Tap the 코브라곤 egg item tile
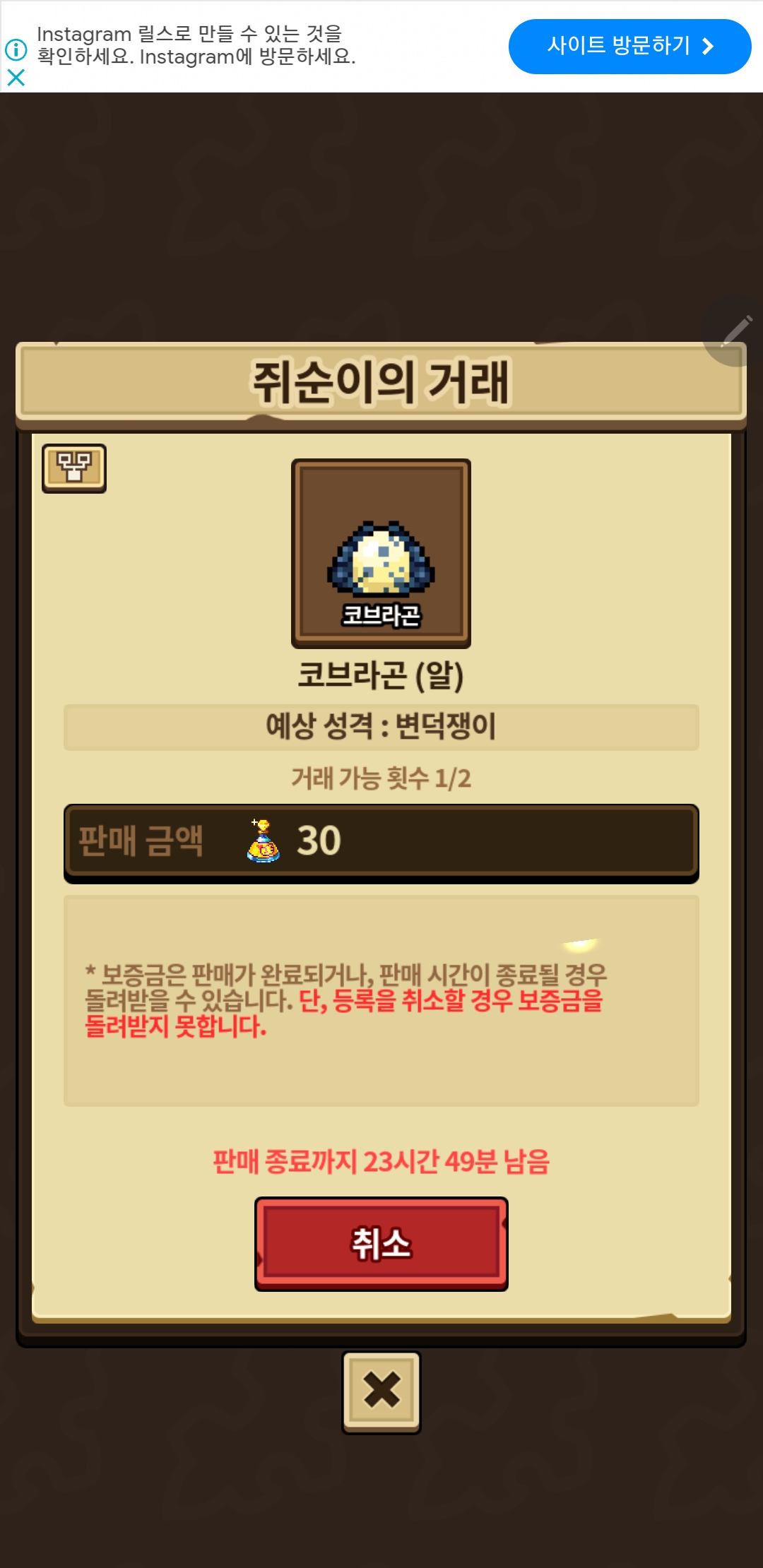This screenshot has width=763, height=1568. (x=381, y=554)
